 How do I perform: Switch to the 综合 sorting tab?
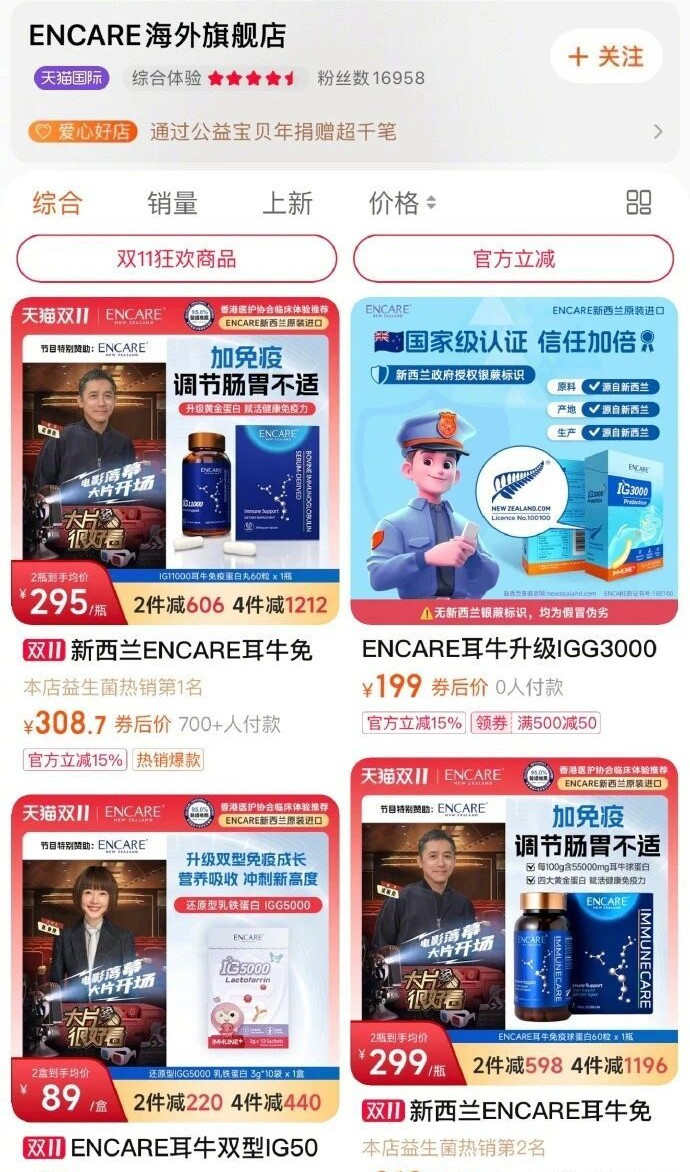(x=57, y=203)
